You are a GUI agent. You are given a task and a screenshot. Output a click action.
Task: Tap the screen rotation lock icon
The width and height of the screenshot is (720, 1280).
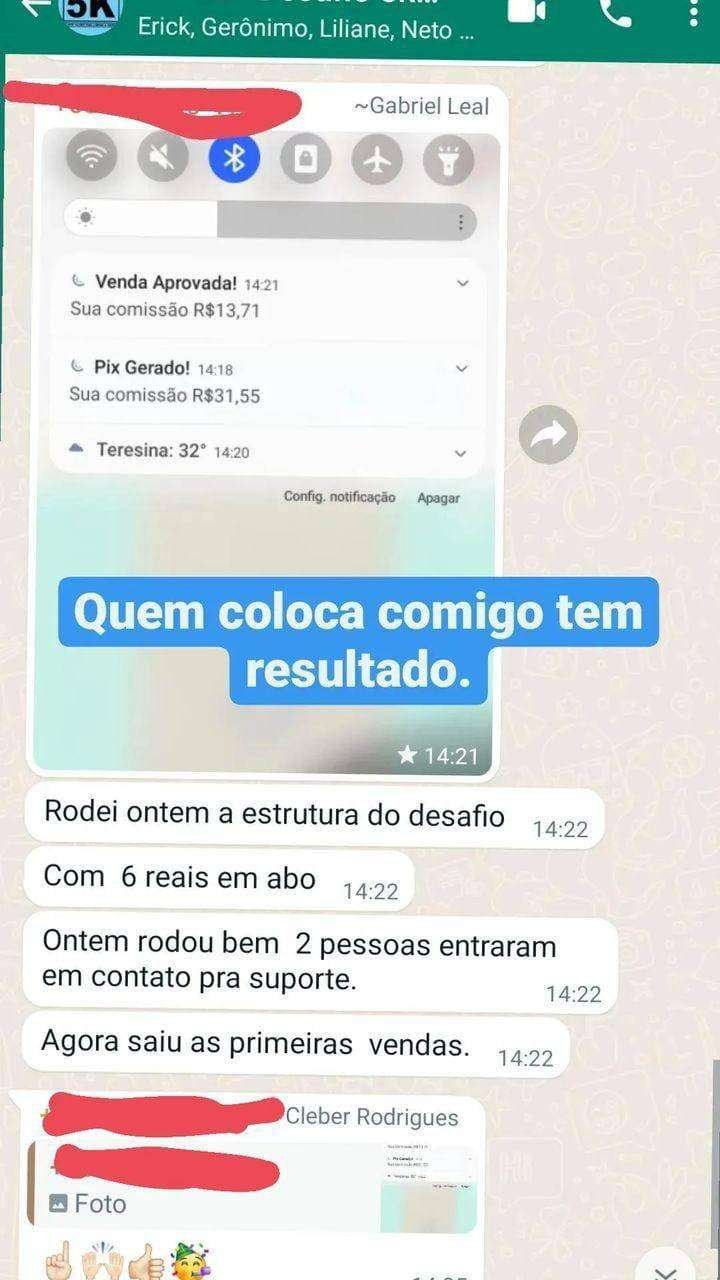point(306,157)
